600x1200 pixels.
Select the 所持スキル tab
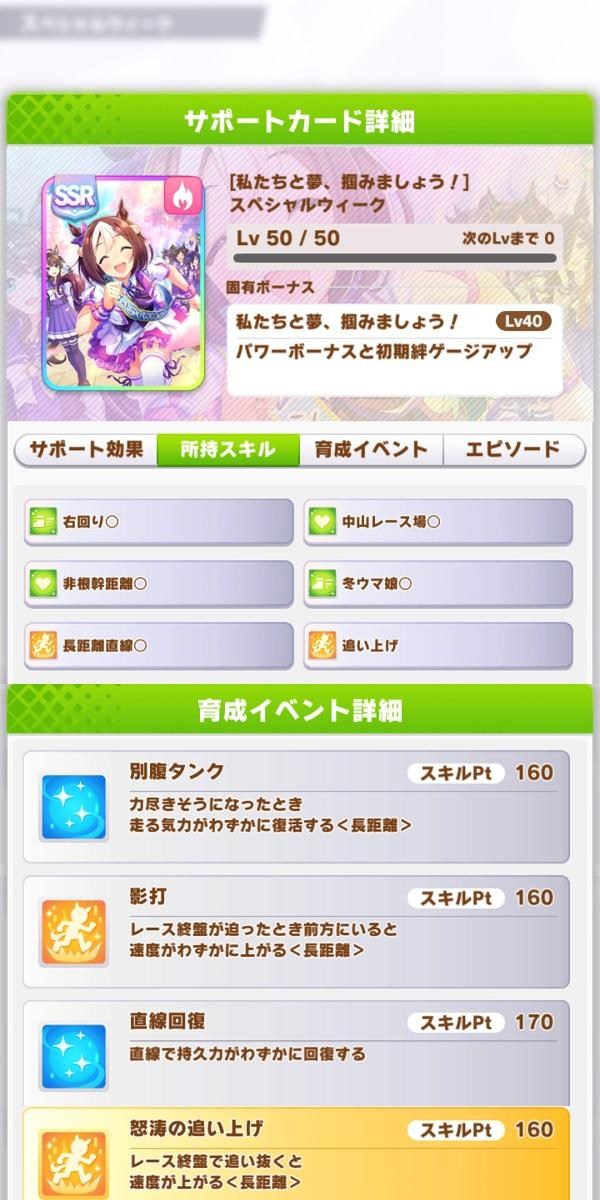(x=229, y=450)
